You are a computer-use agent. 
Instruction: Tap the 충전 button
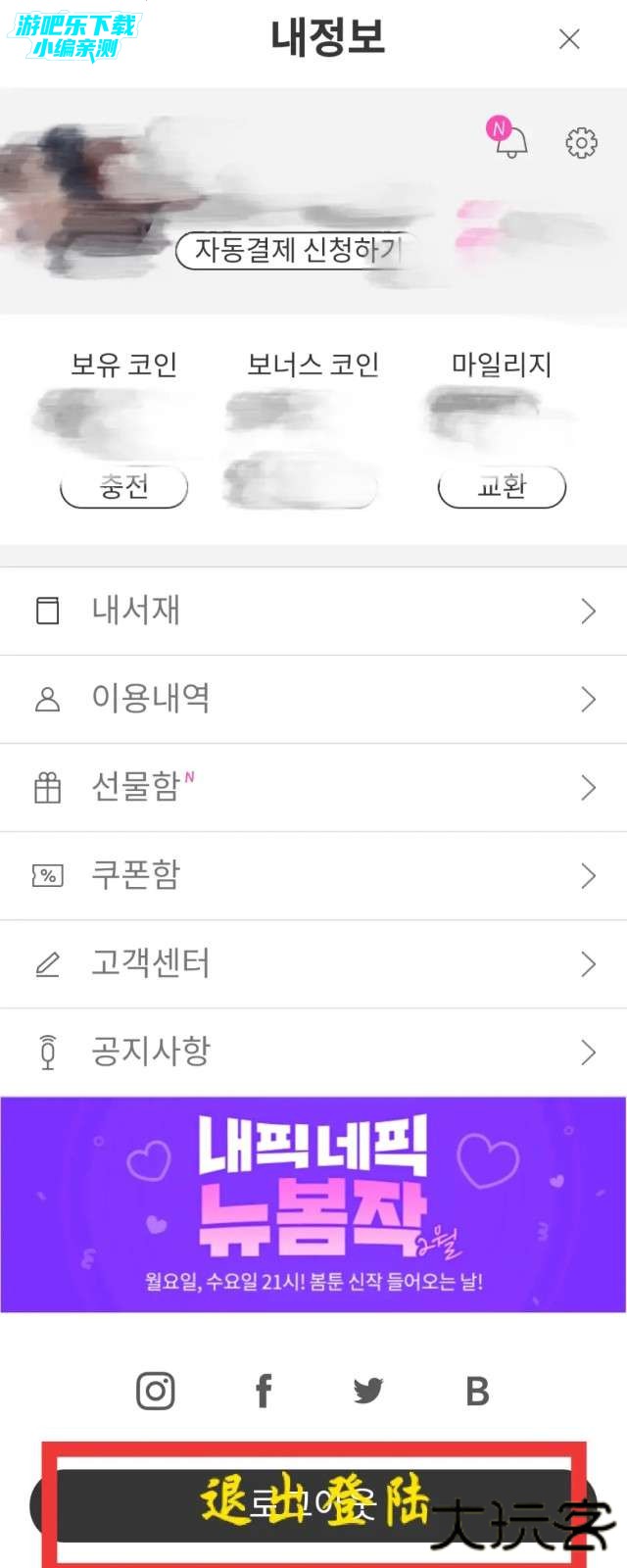123,486
